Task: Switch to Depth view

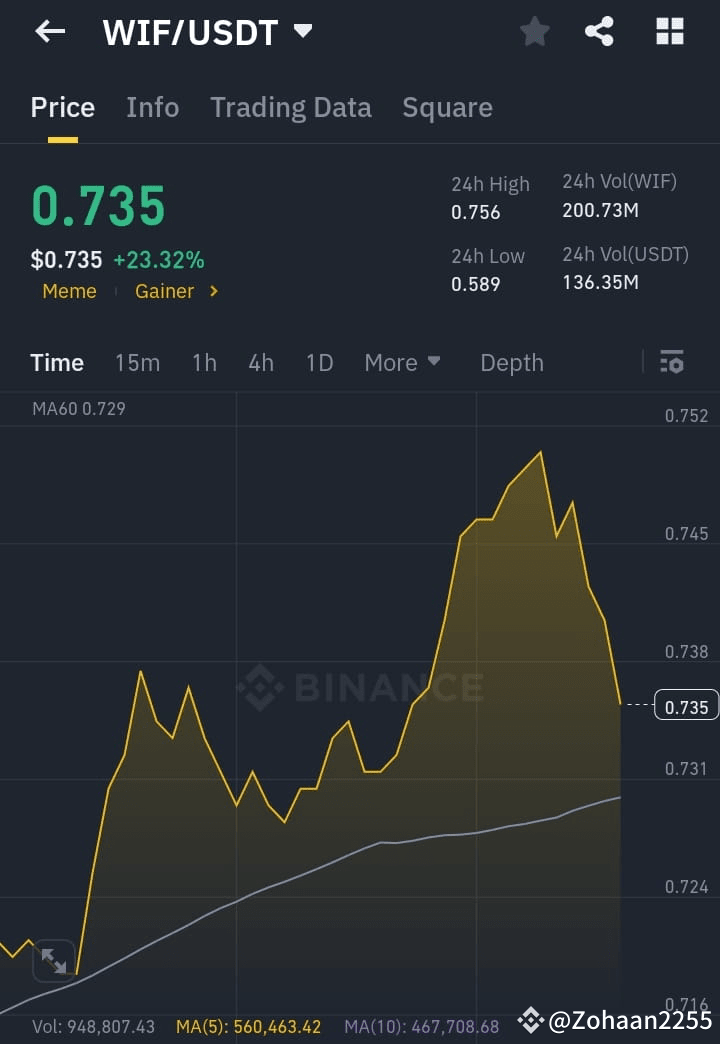Action: pos(511,363)
